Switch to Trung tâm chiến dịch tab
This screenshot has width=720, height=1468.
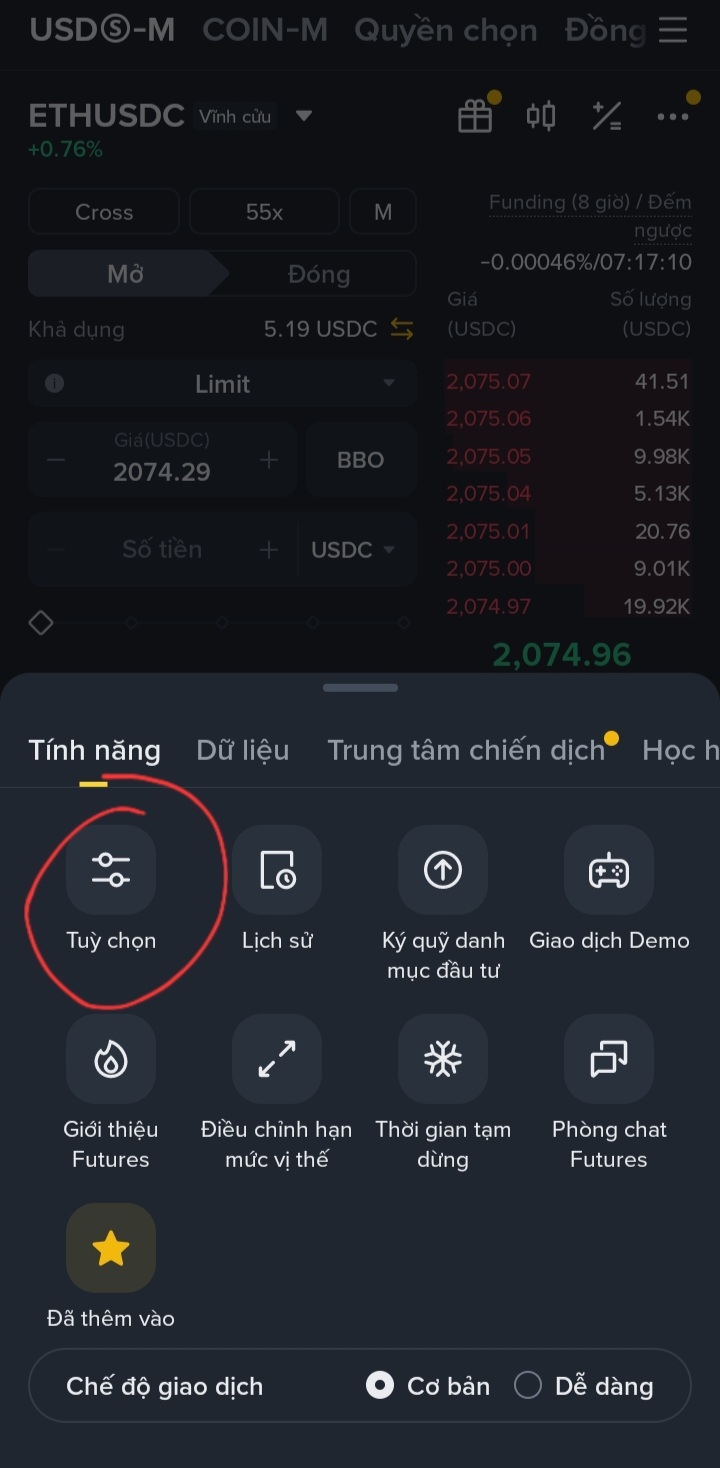466,750
